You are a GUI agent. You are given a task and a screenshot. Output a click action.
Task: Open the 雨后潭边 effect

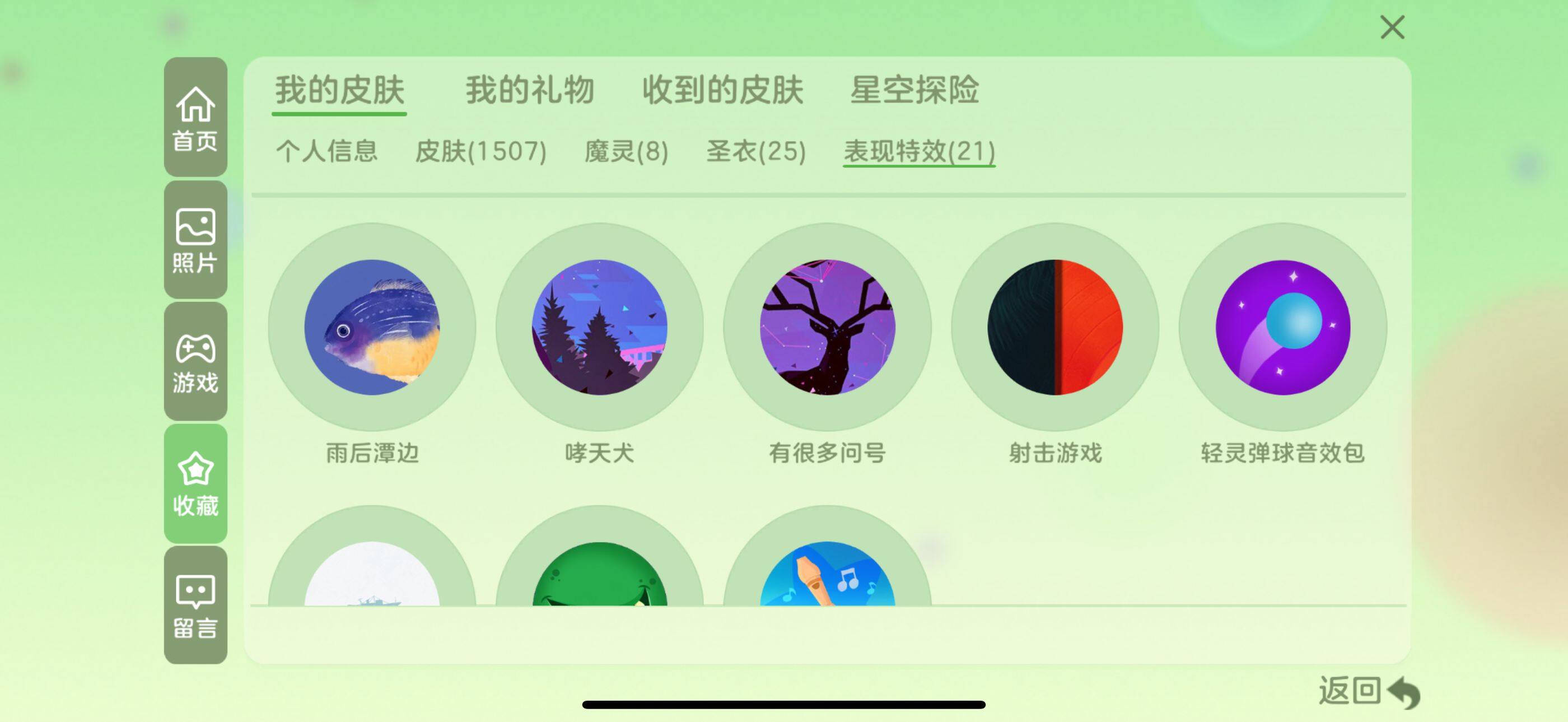372,328
